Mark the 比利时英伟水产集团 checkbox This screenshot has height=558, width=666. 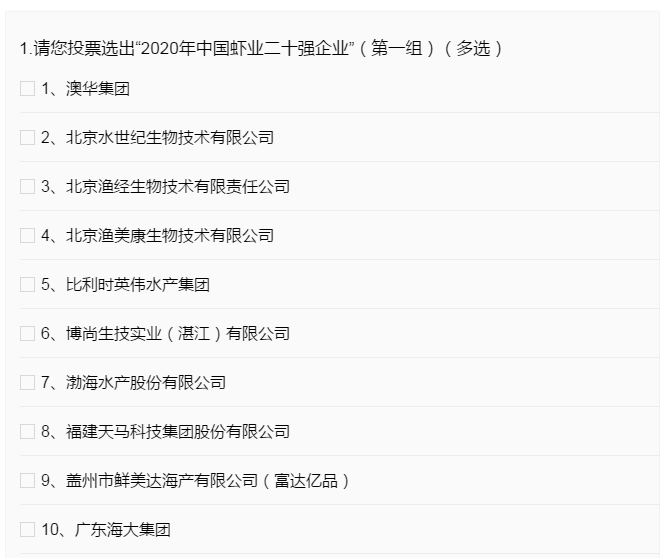pyautogui.click(x=27, y=285)
